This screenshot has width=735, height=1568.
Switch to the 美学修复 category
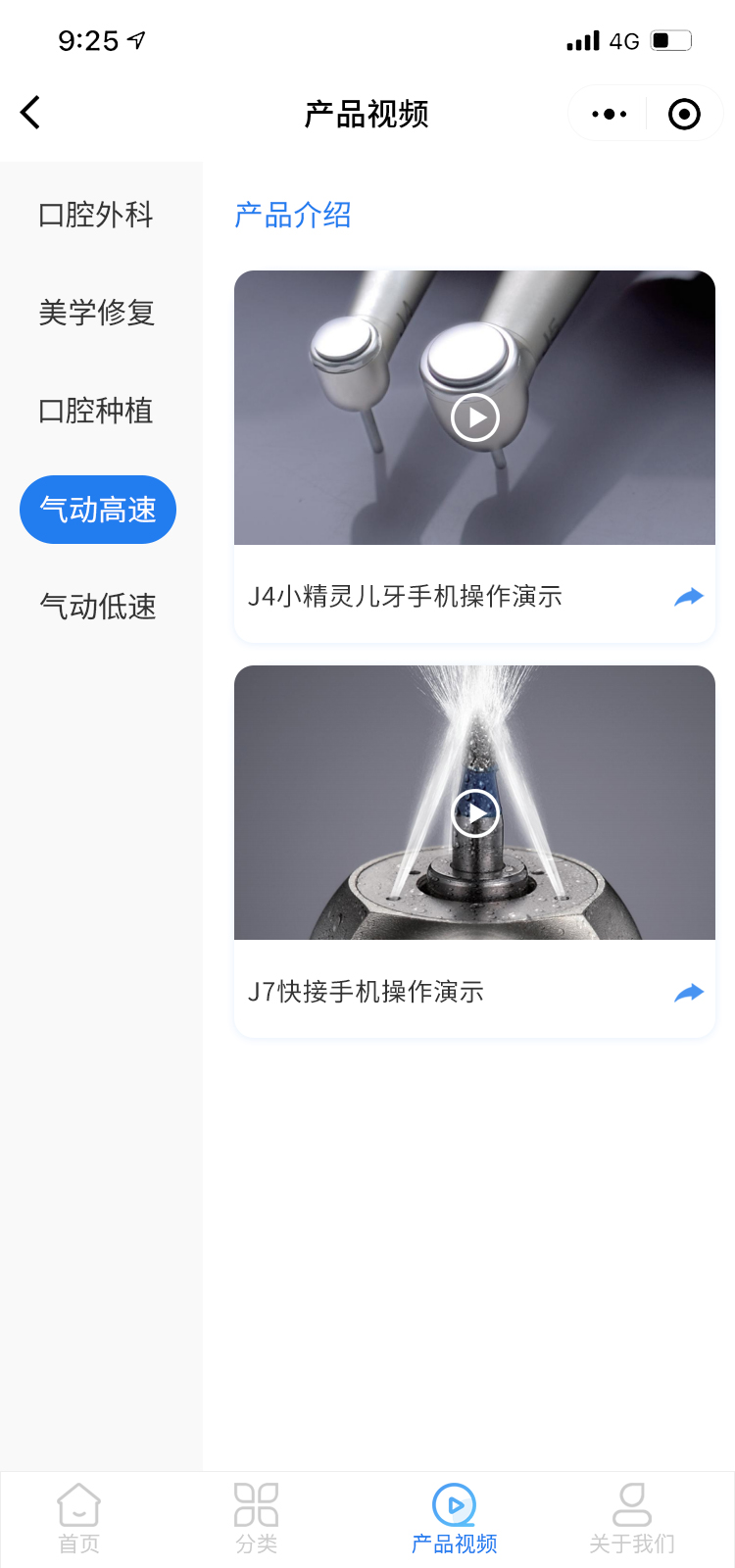point(96,313)
